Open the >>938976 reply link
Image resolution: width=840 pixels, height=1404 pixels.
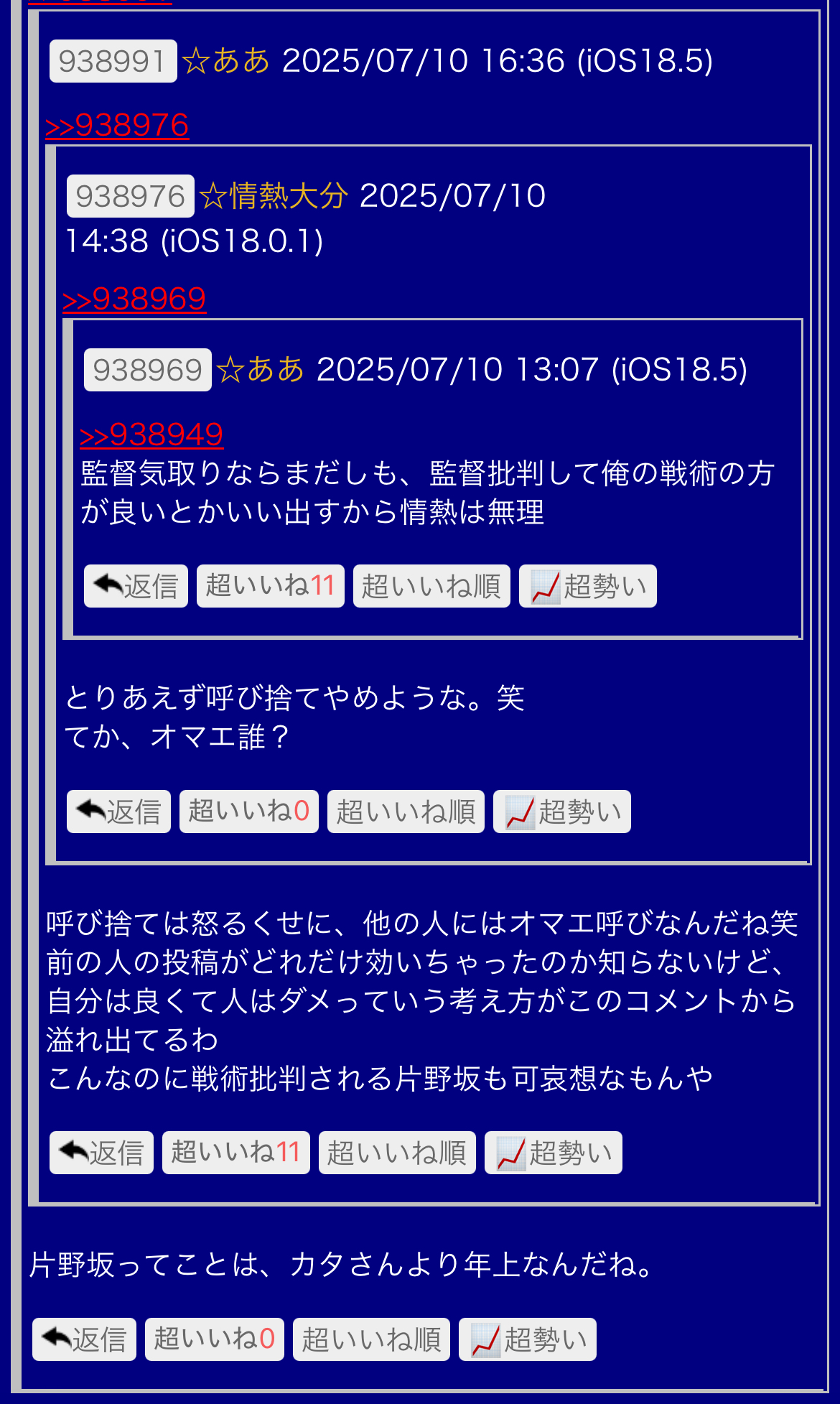(x=117, y=126)
